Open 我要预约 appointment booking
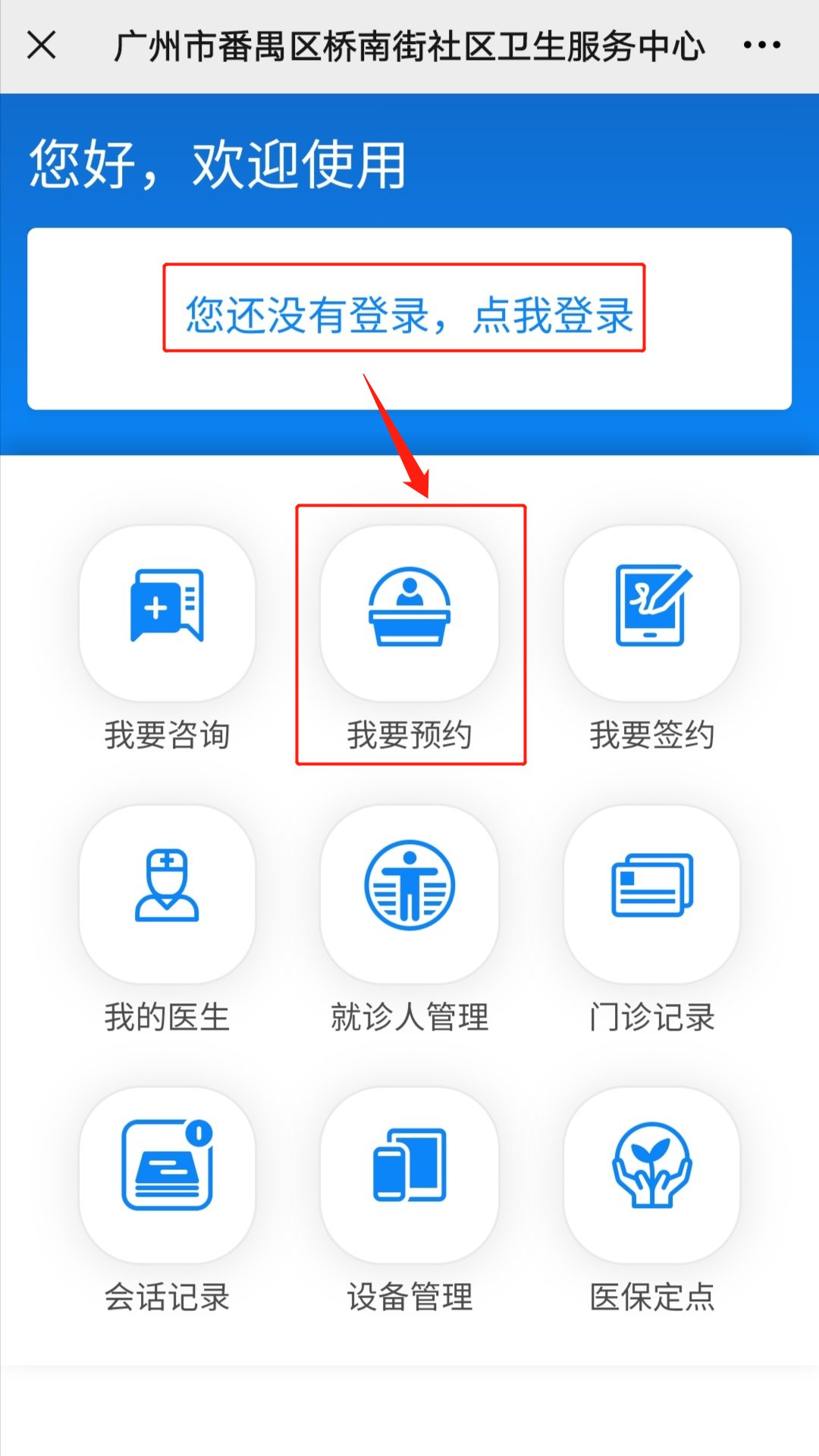 point(409,614)
